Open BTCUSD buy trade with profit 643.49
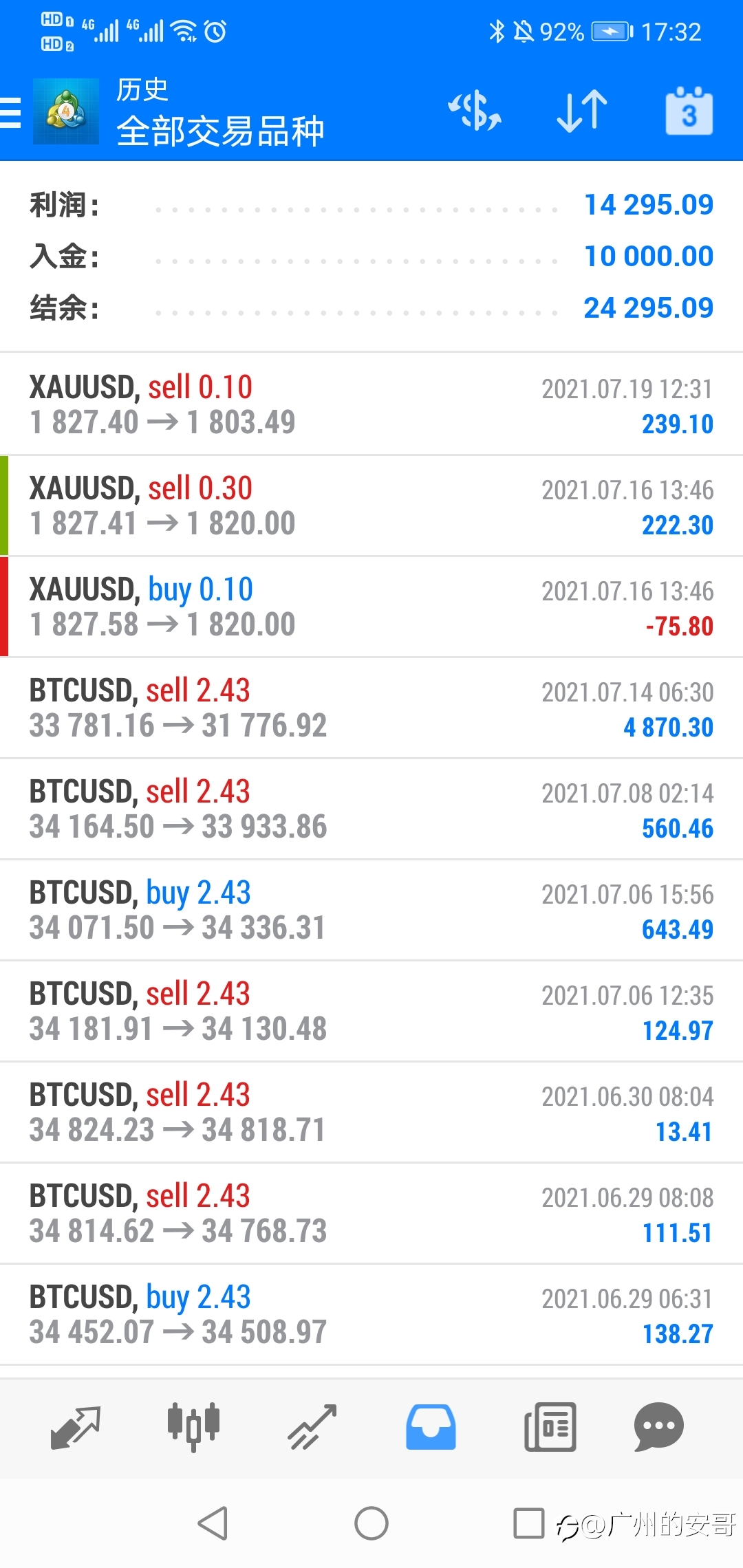This screenshot has width=743, height=1568. pos(371,910)
